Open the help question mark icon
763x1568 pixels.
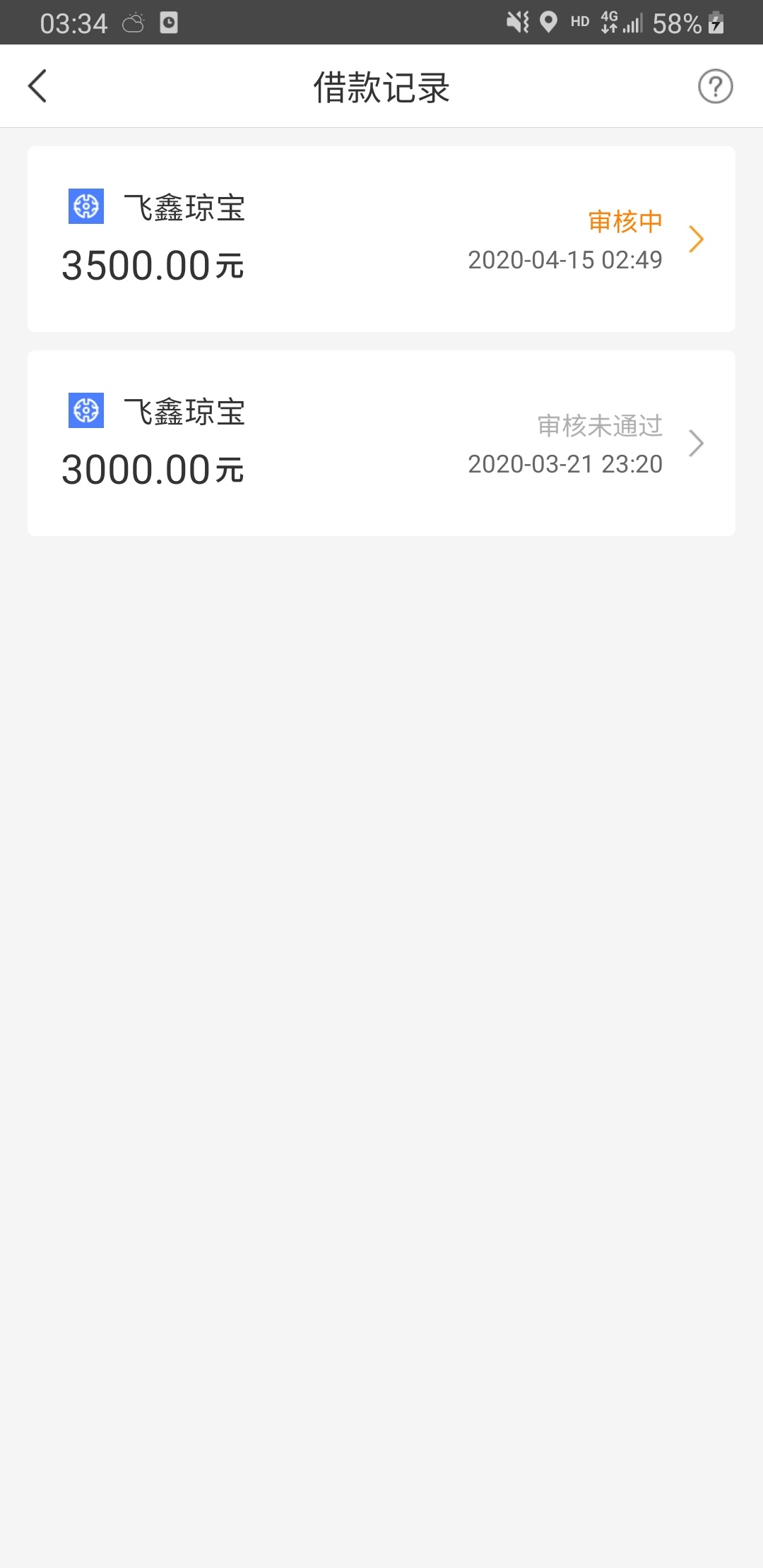[x=715, y=86]
